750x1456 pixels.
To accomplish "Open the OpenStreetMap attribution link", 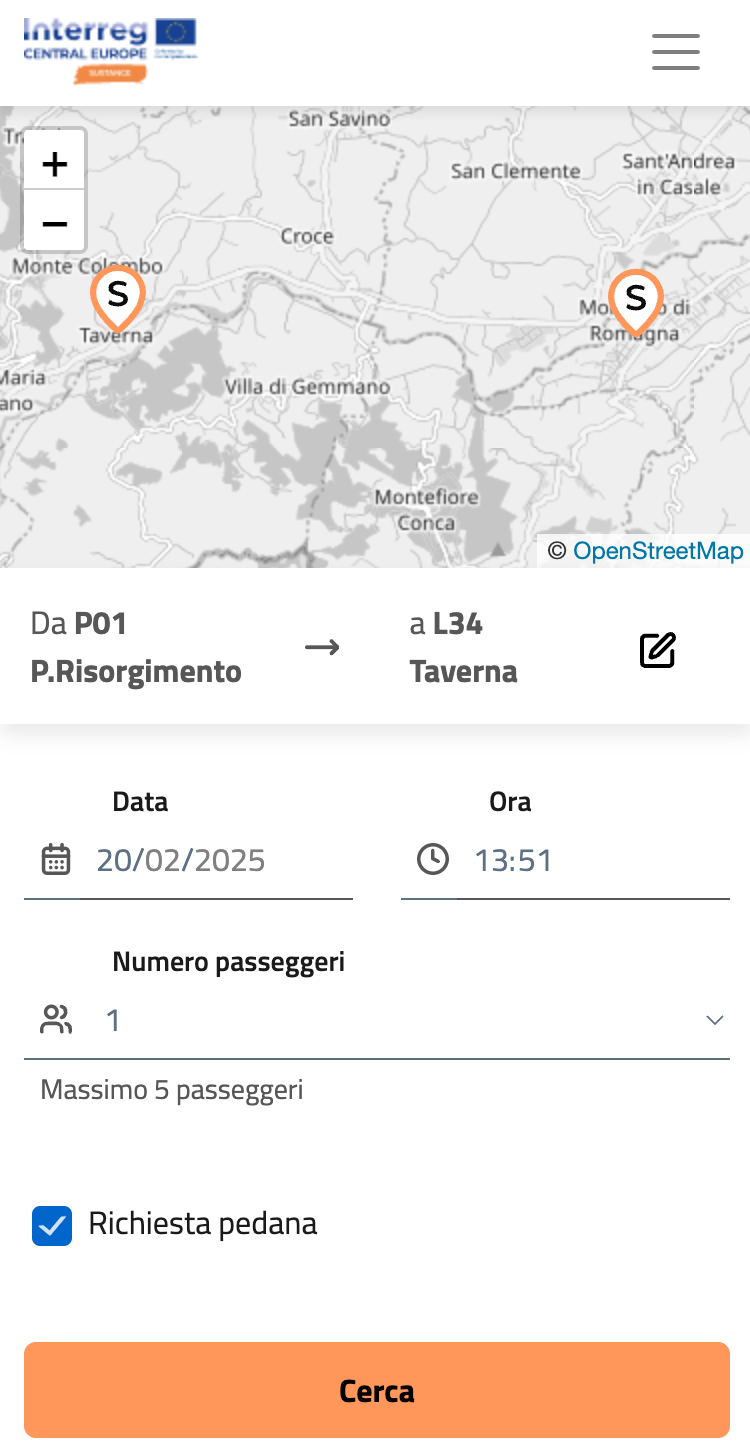I will 658,551.
